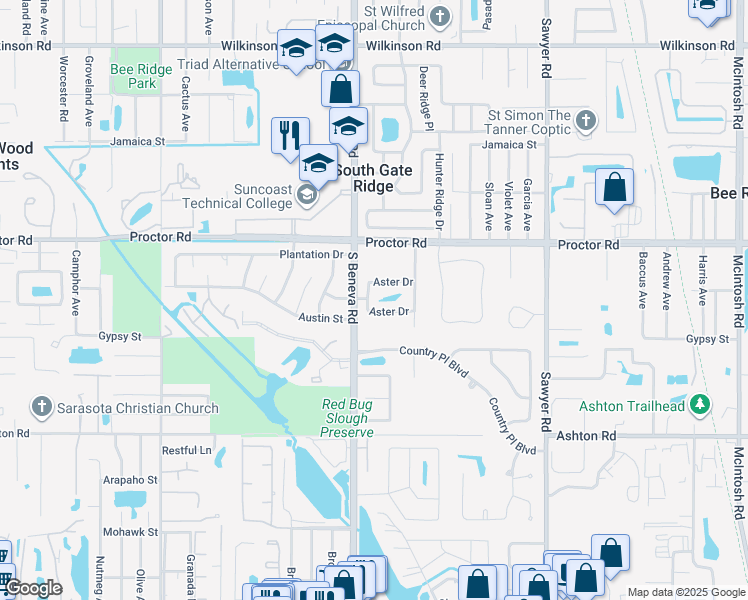Select the shopping marker north of Proctor Rd
Viewport: 748px width, 600px height.
(x=614, y=187)
